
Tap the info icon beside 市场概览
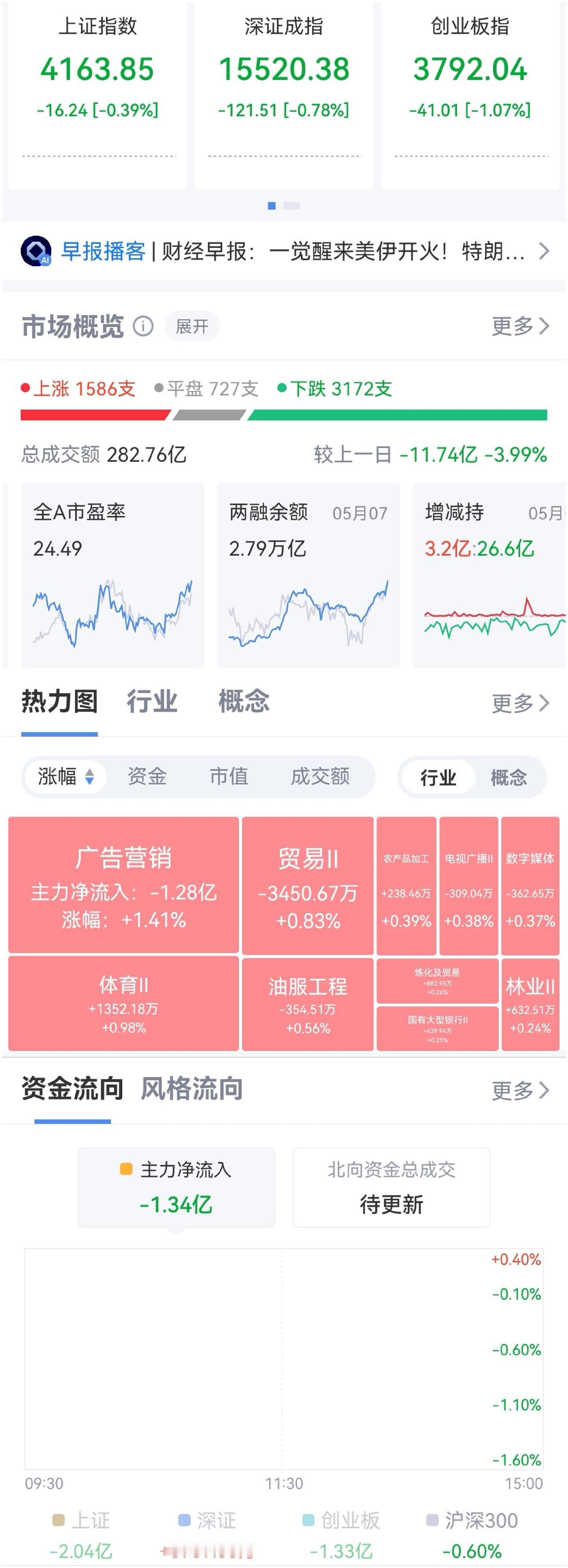point(143,326)
